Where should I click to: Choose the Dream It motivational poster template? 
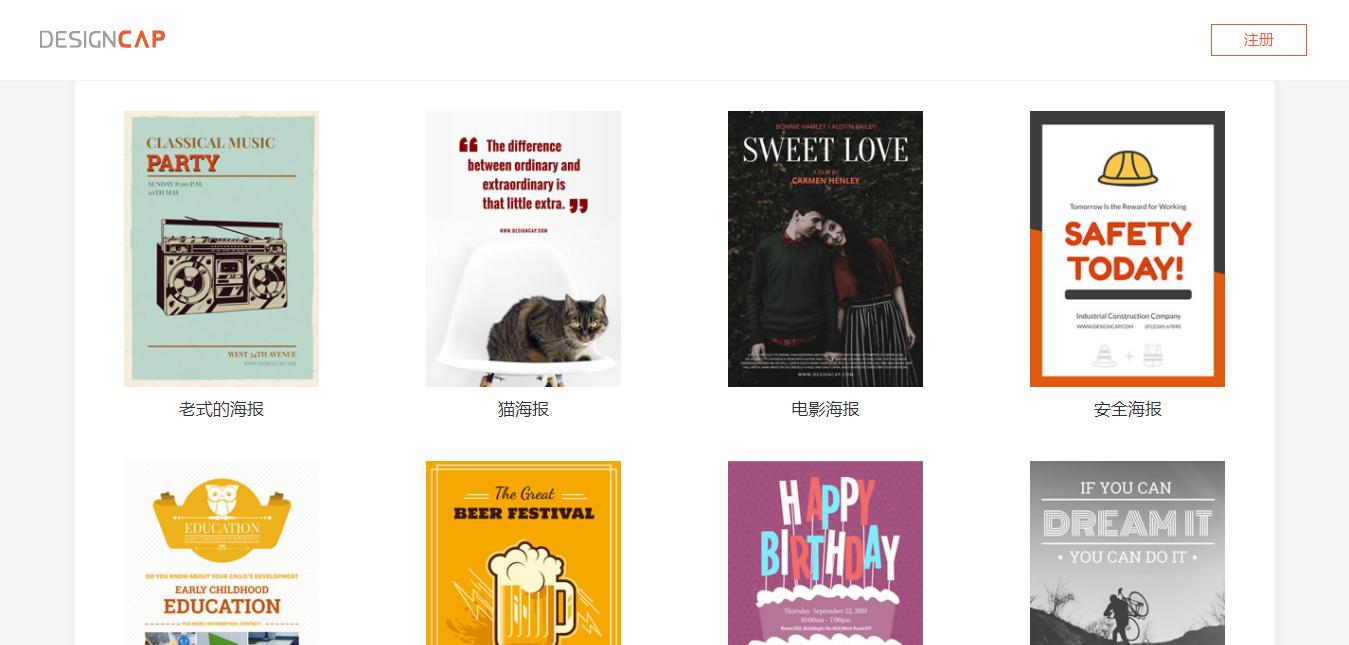click(x=1127, y=553)
